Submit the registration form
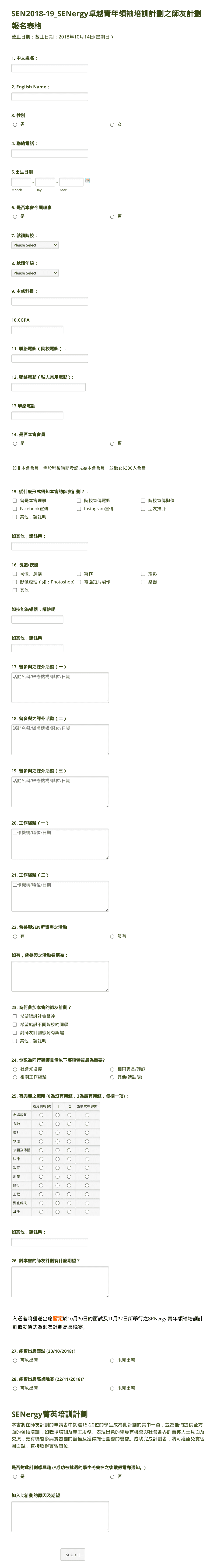The height and width of the screenshot is (1568, 217). pyautogui.click(x=73, y=1549)
